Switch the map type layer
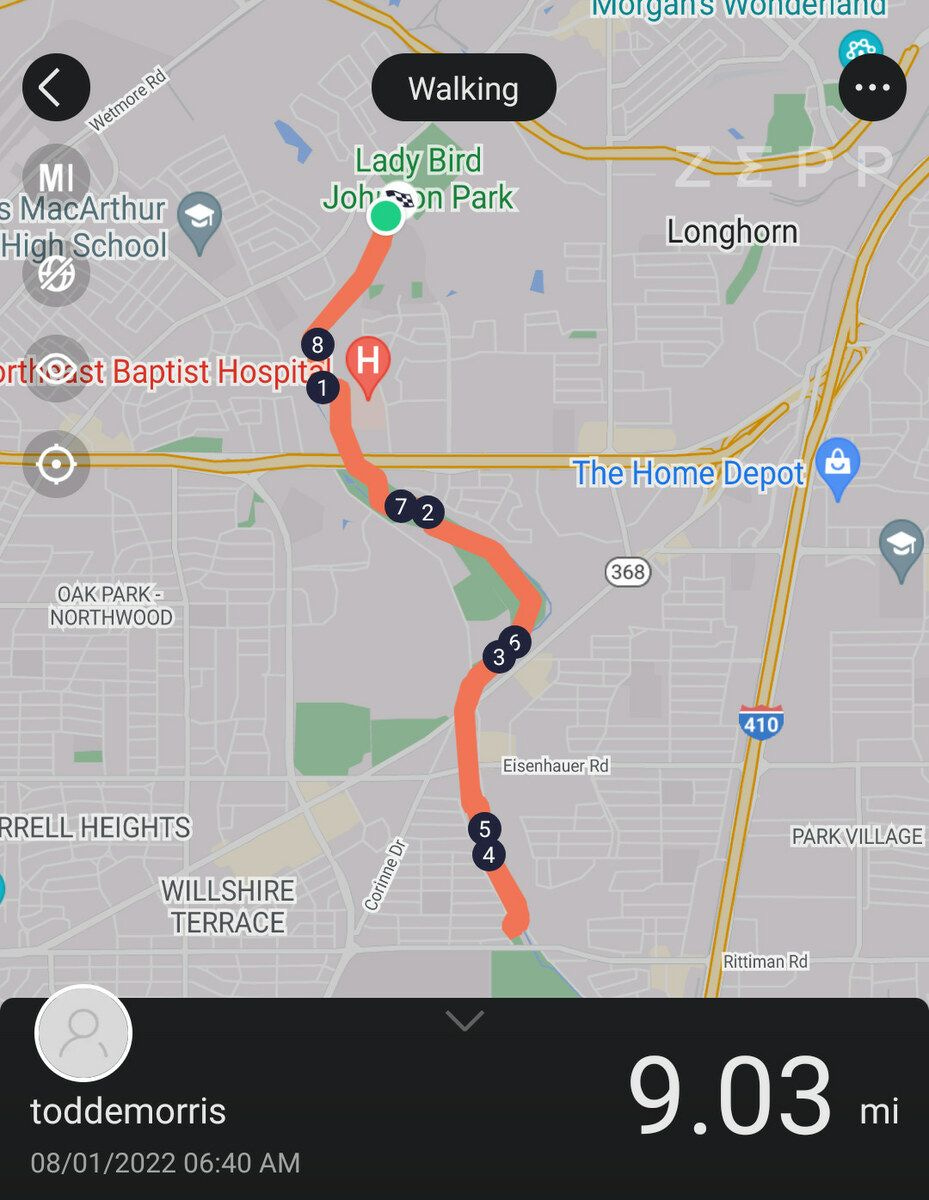The image size is (929, 1200). 56,272
